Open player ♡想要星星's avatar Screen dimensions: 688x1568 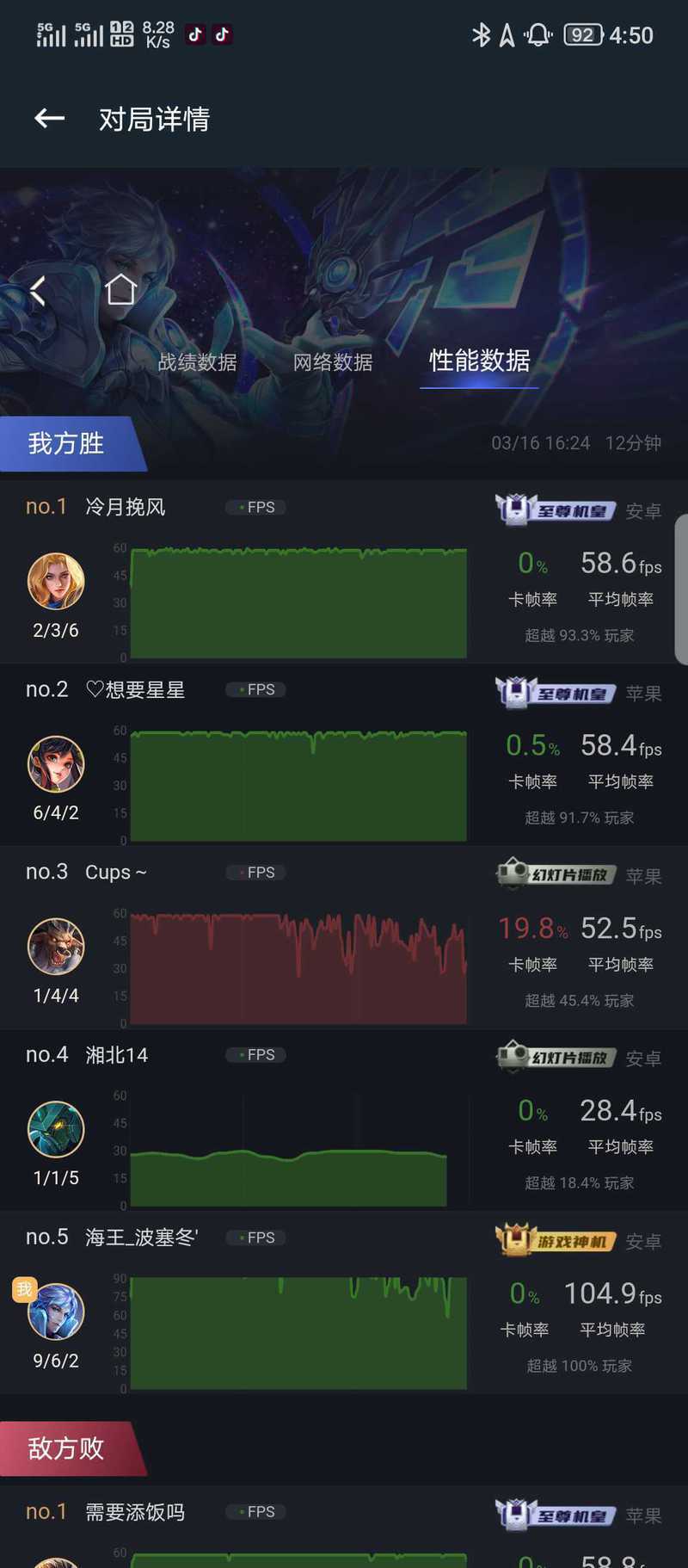56,763
